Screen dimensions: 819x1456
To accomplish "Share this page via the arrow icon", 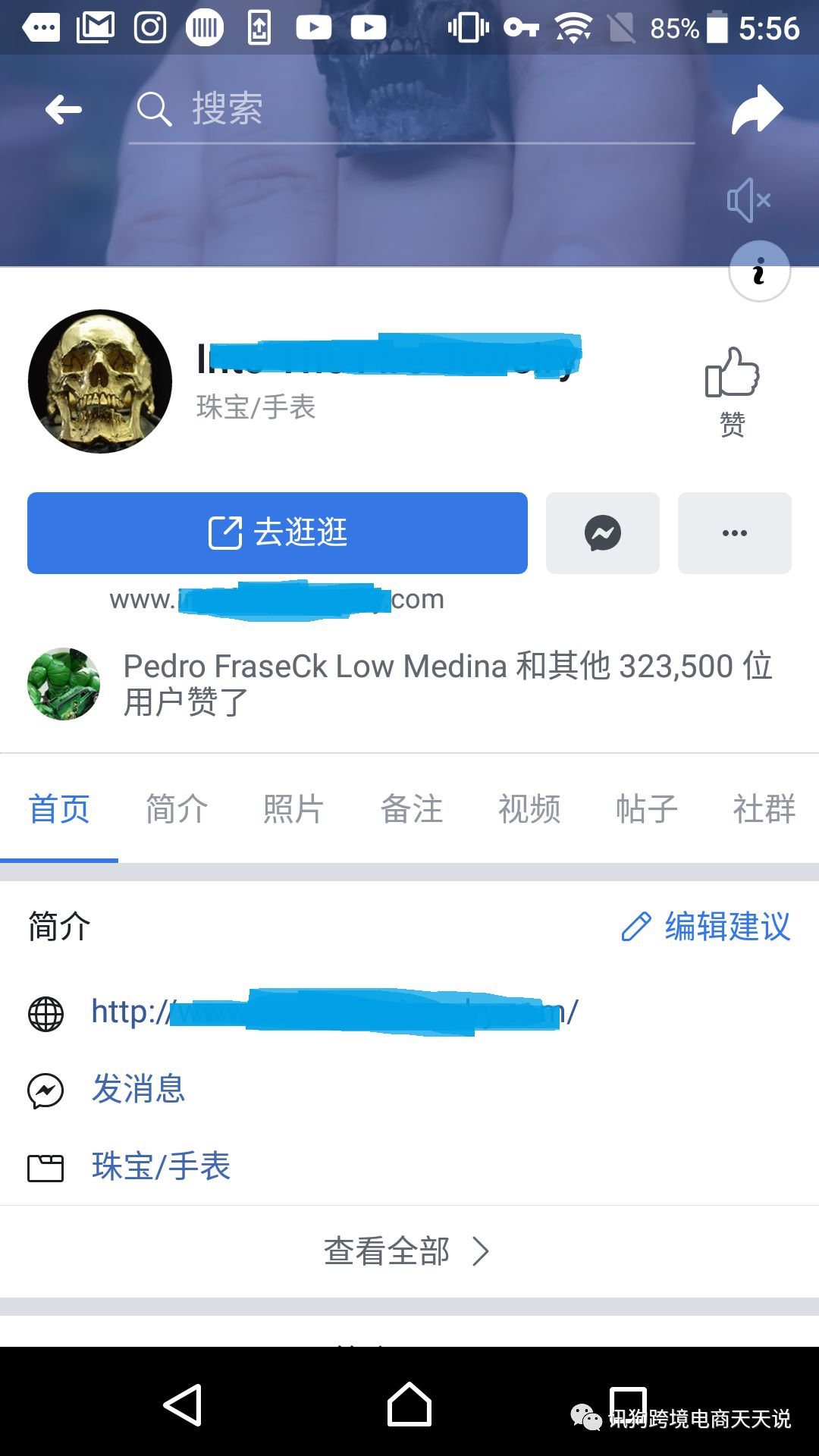I will pos(756,110).
